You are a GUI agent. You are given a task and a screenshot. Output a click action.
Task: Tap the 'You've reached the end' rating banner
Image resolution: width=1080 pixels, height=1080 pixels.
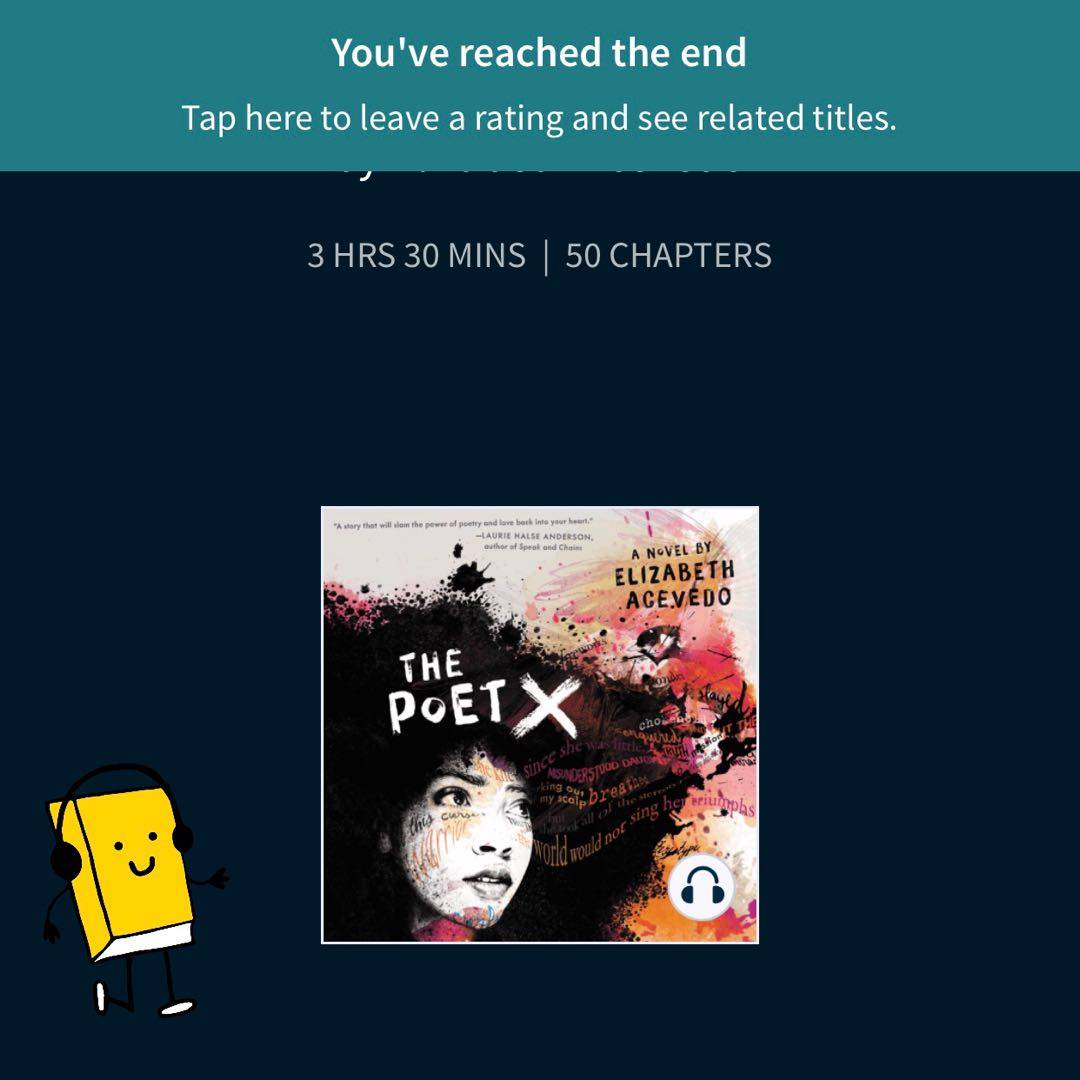[x=539, y=85]
